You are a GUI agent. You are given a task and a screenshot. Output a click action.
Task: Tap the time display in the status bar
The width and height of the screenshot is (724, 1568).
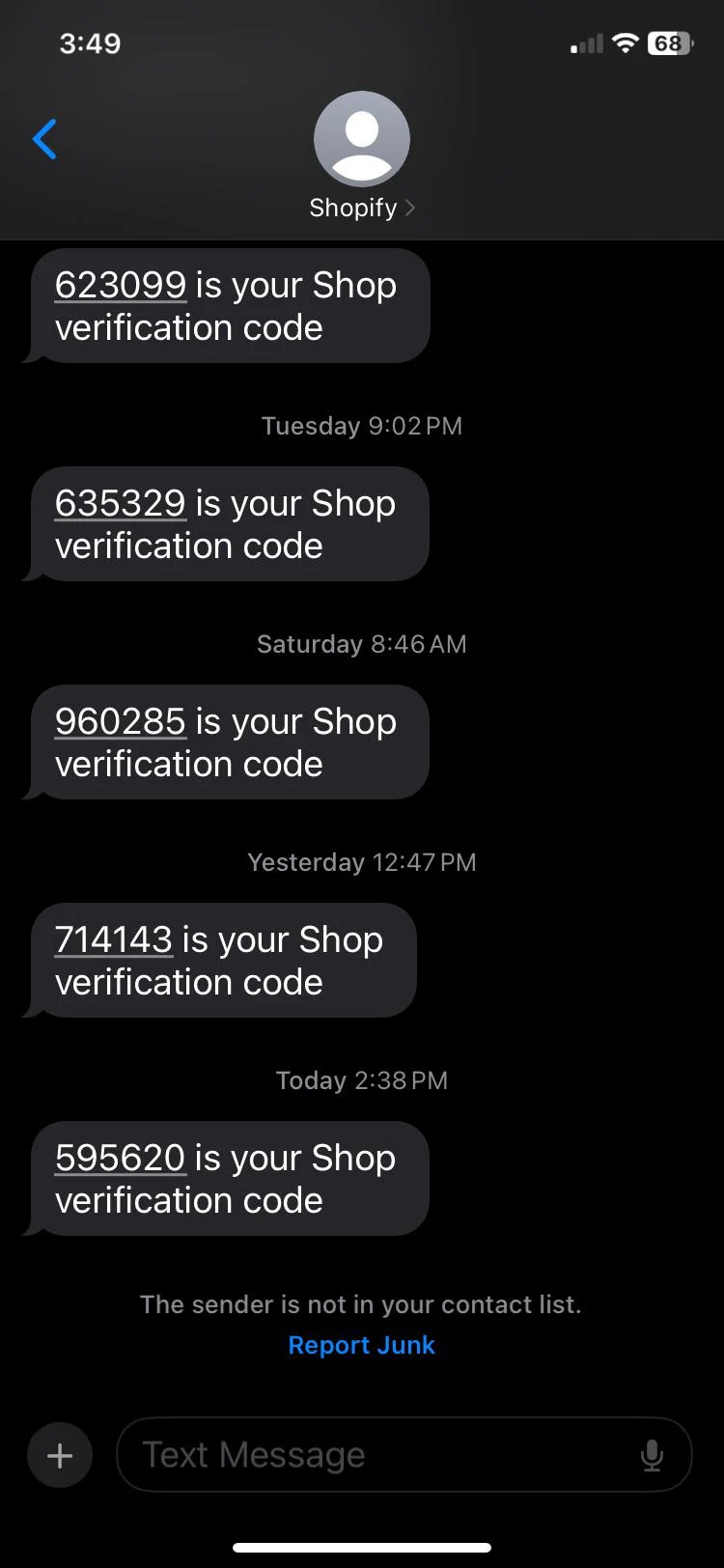(x=91, y=42)
